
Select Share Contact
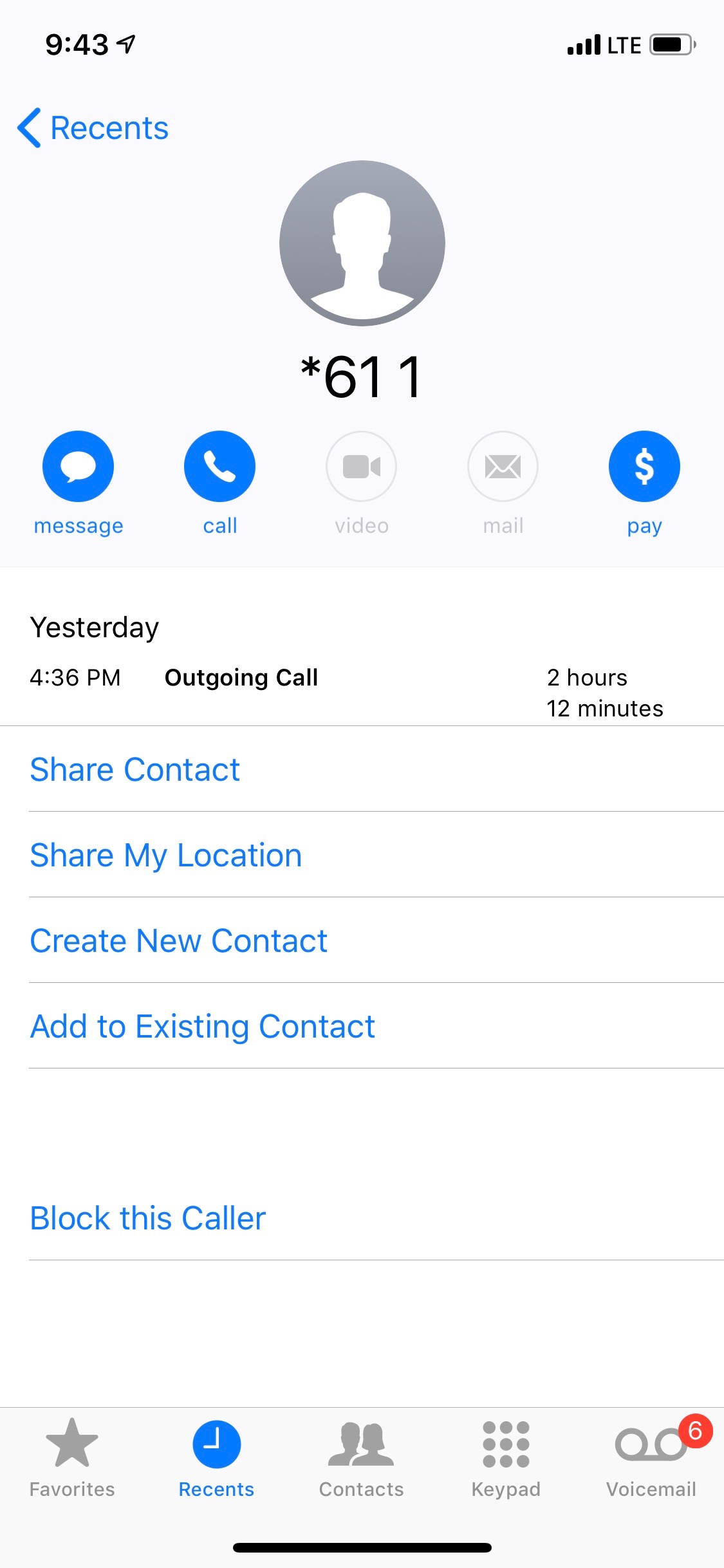[x=135, y=770]
